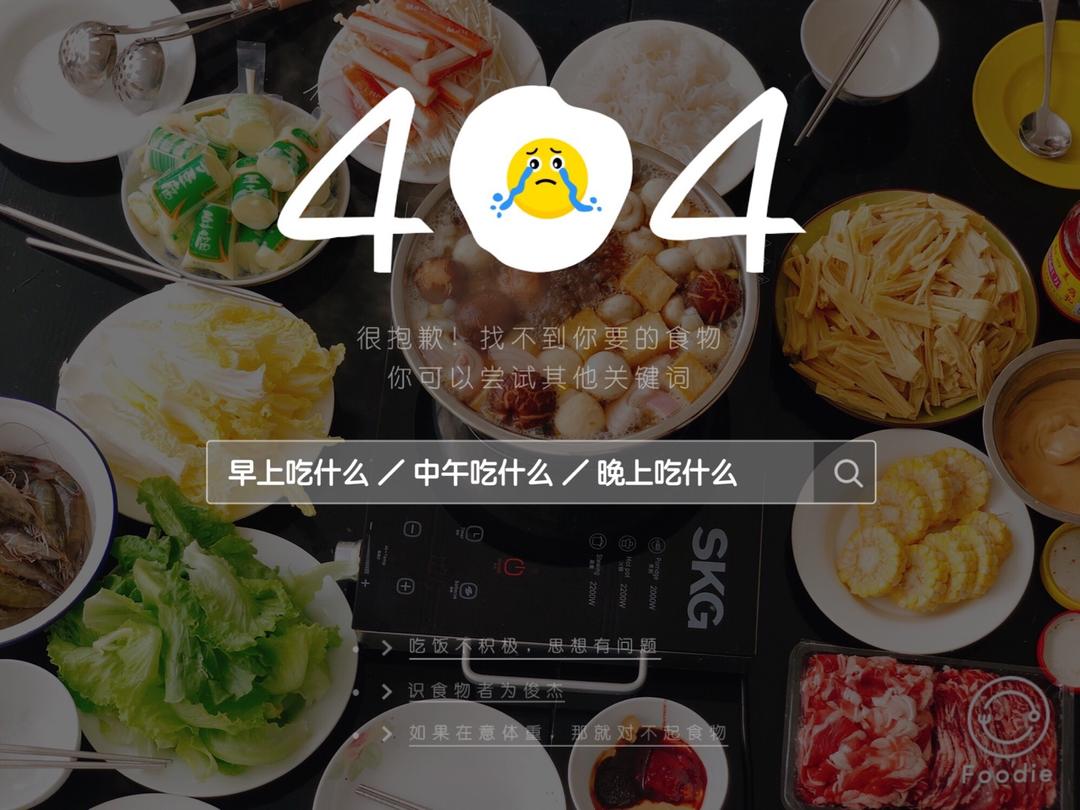
Task: Open the link 识食物者为俊杰
Action: pos(486,690)
